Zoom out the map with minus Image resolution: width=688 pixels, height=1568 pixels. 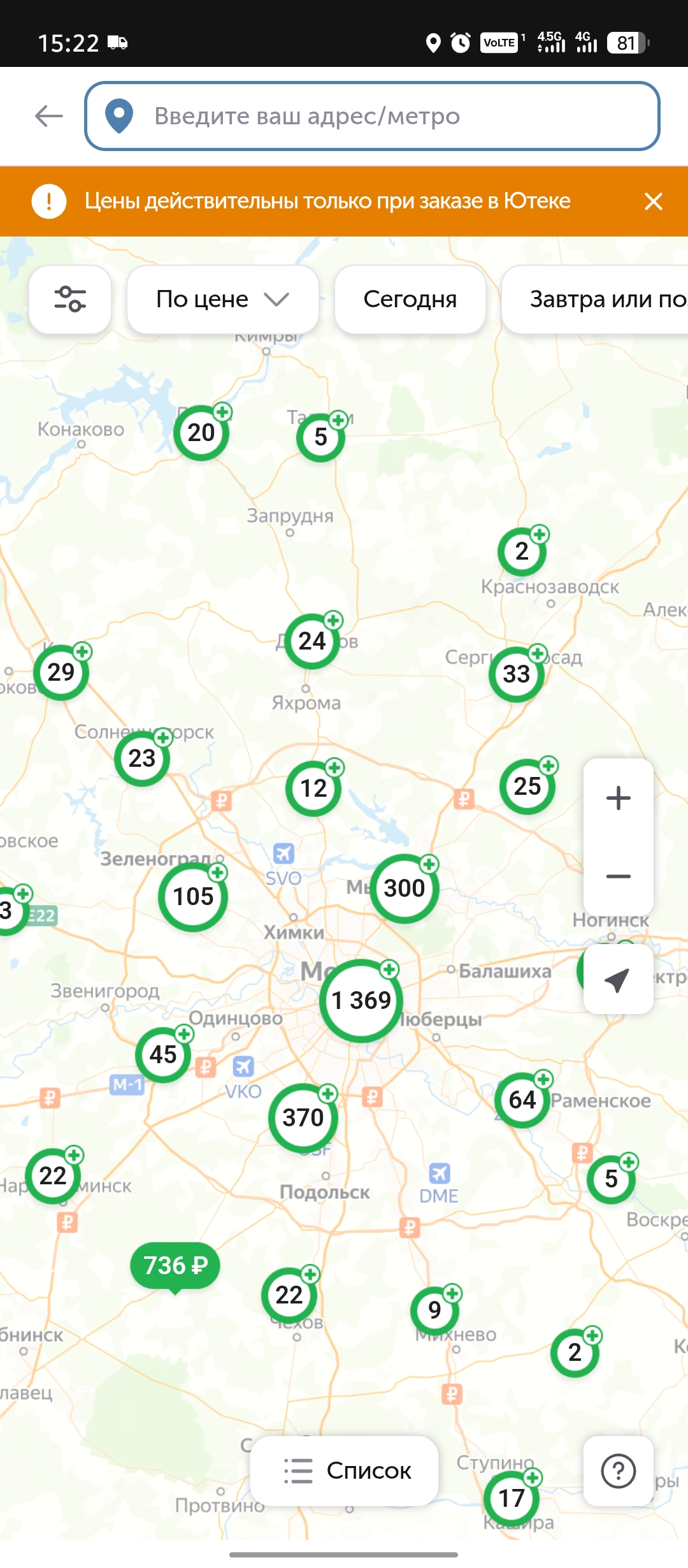tap(618, 876)
